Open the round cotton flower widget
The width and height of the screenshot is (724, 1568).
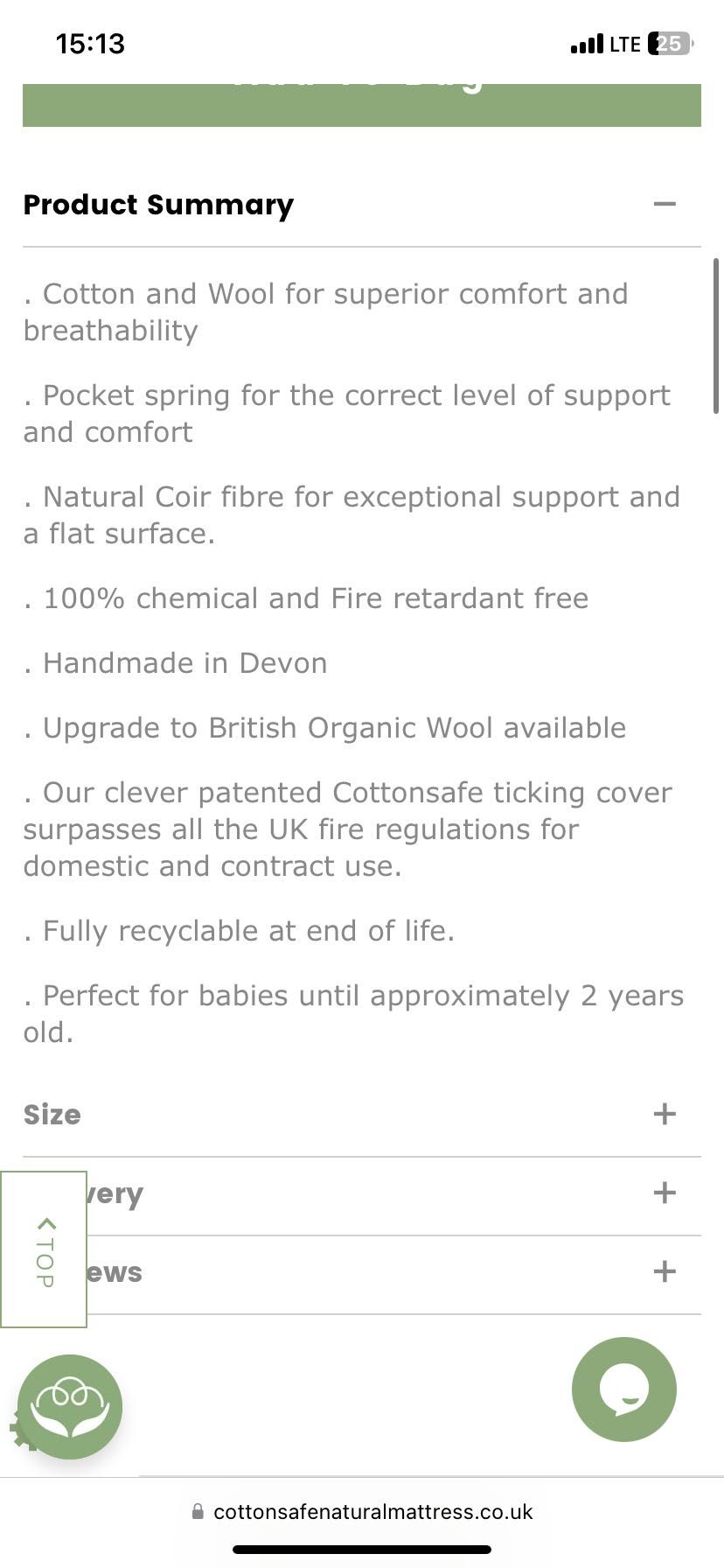pos(70,1406)
